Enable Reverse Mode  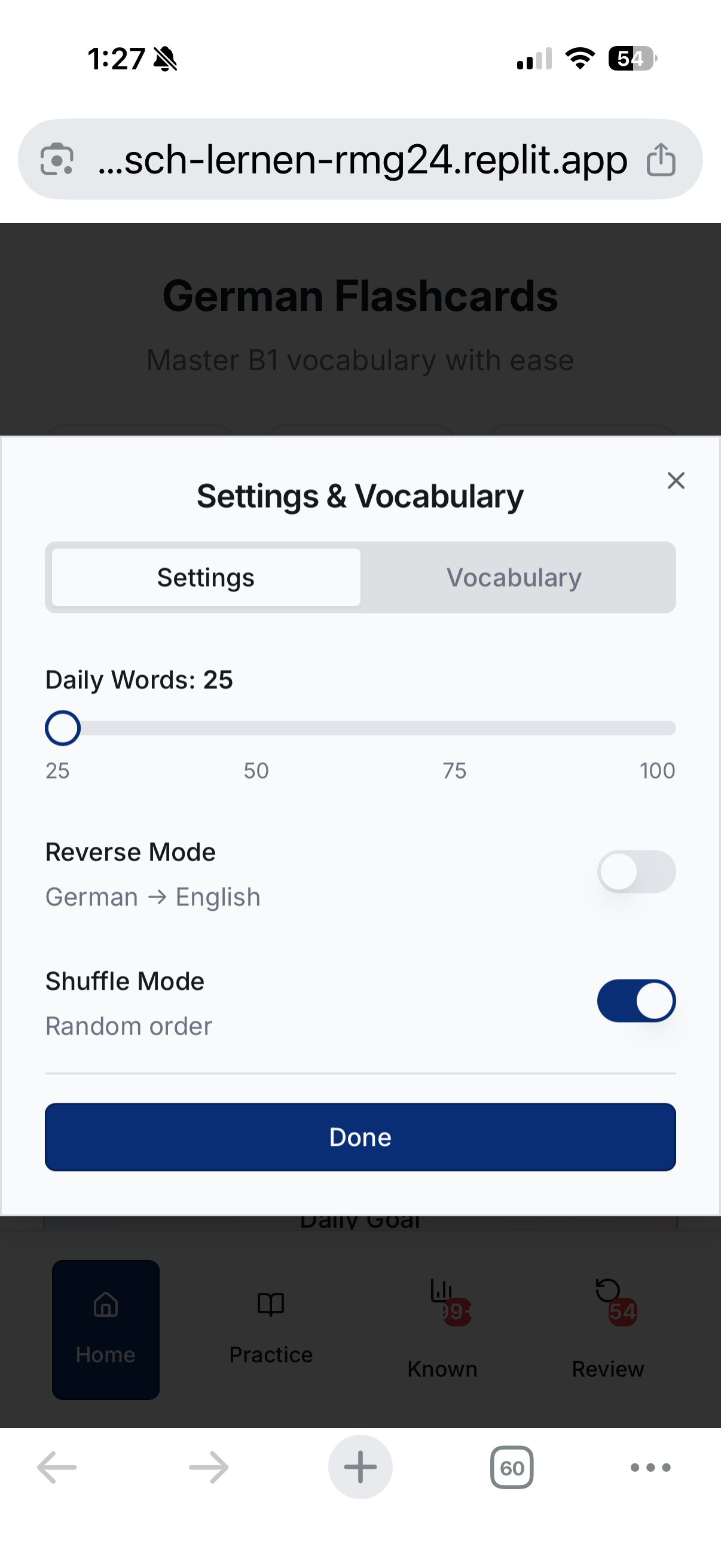637,872
